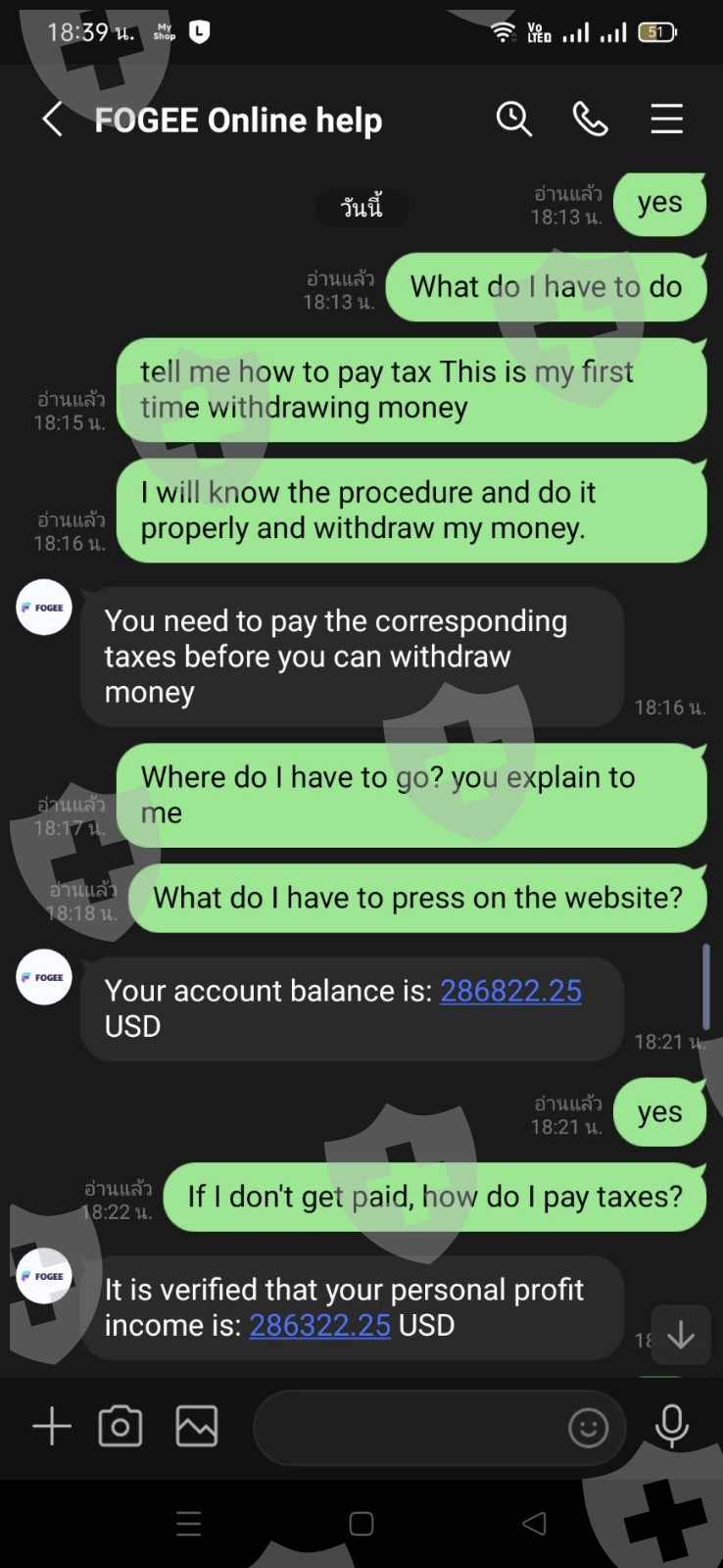Pick an image from the gallery

[197, 1426]
